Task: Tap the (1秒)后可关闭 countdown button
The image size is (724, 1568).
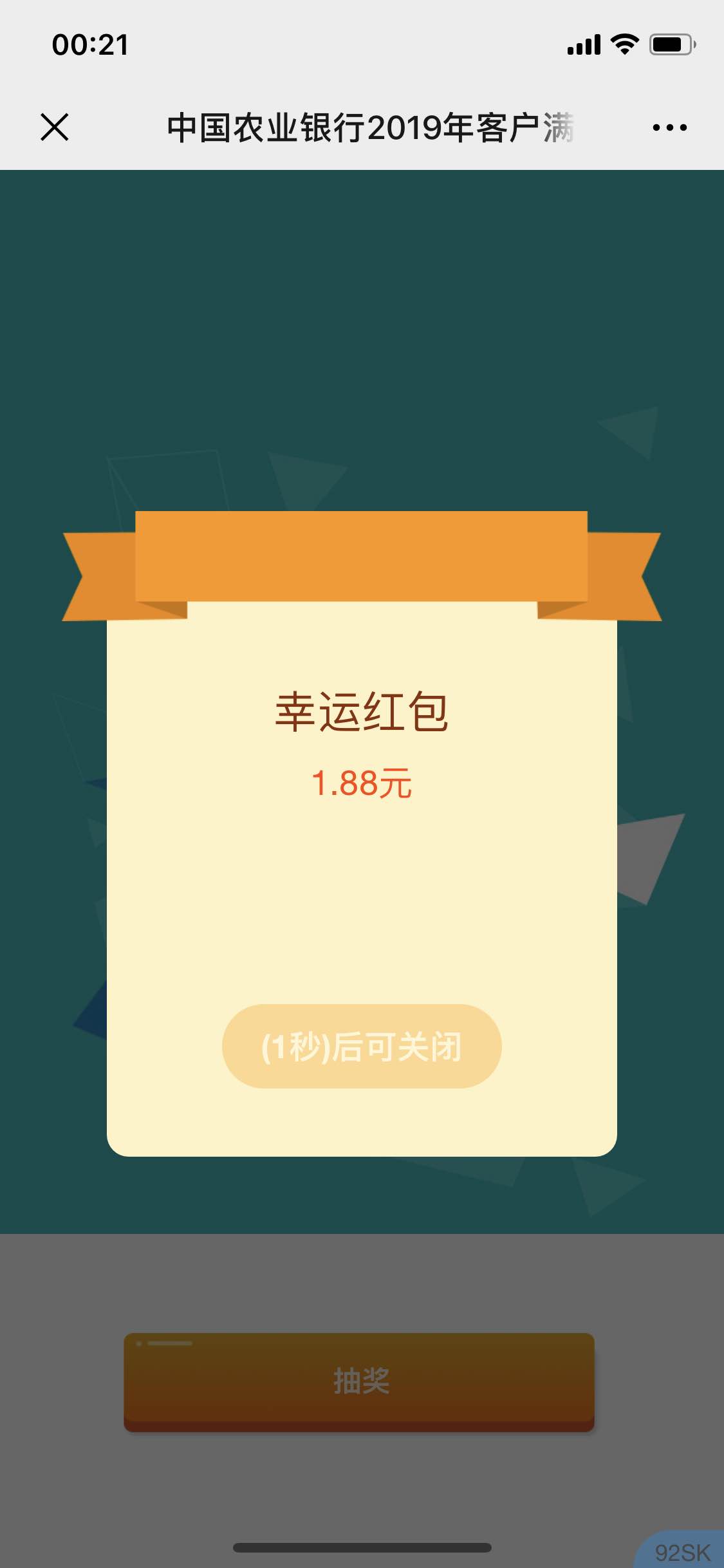Action: point(362,1046)
